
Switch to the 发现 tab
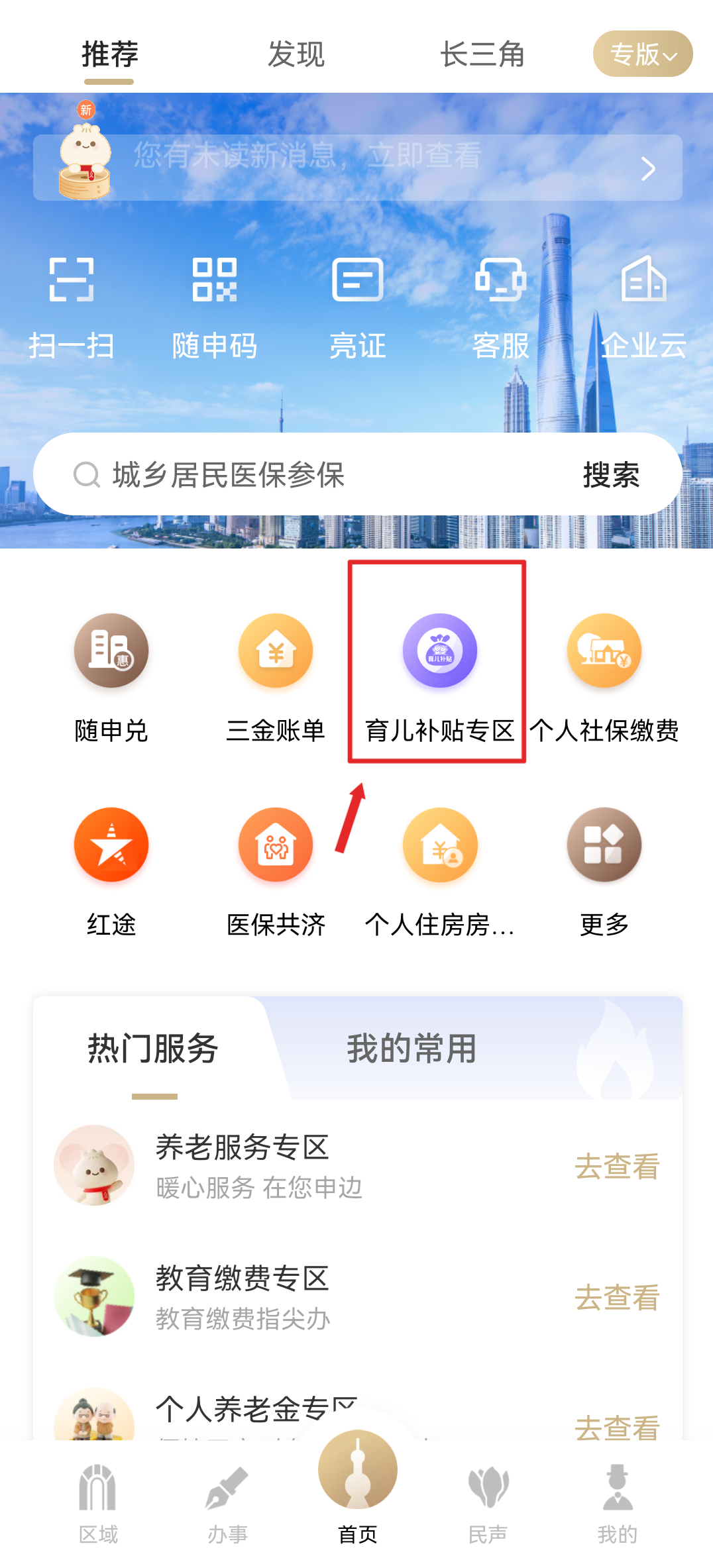point(296,54)
